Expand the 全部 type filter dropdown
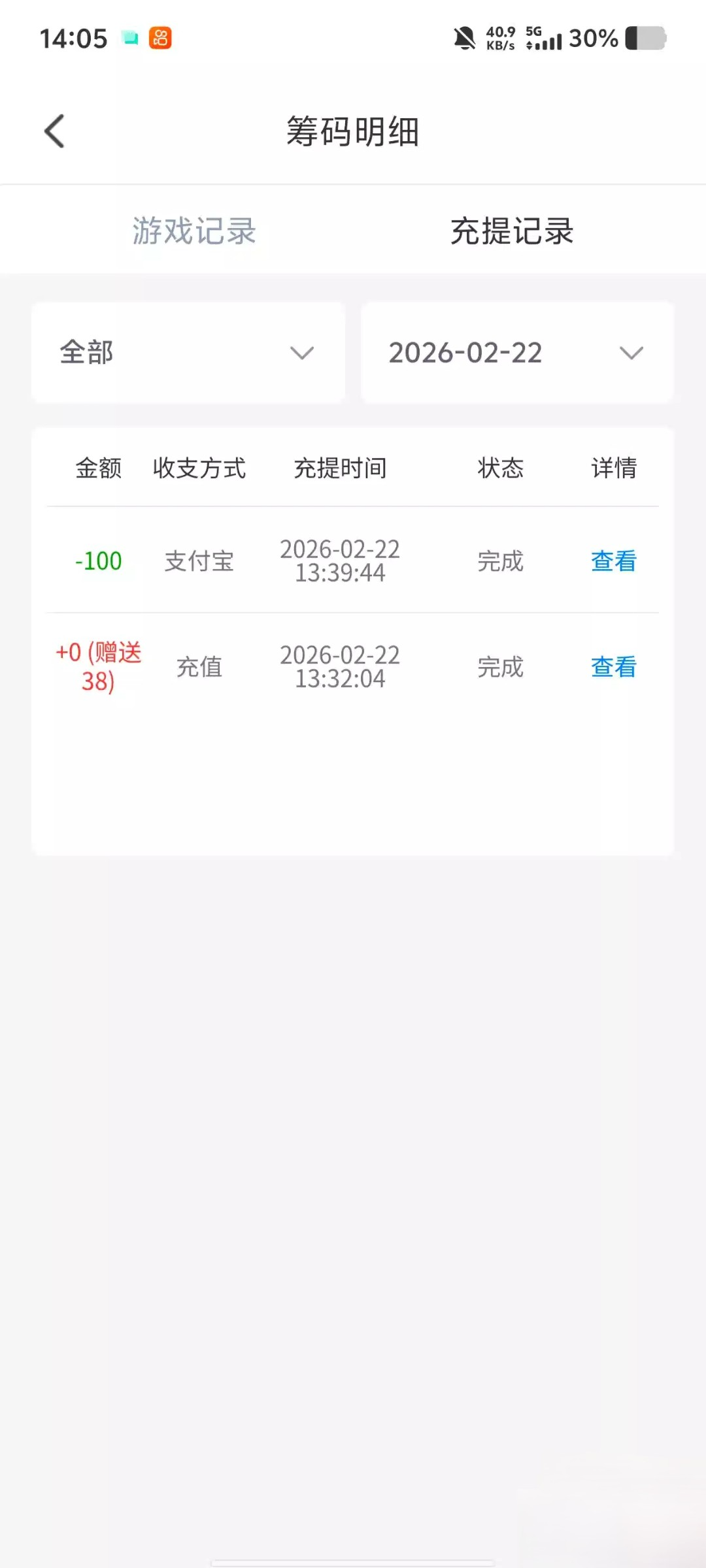Viewport: 706px width, 1568px height. [x=188, y=353]
